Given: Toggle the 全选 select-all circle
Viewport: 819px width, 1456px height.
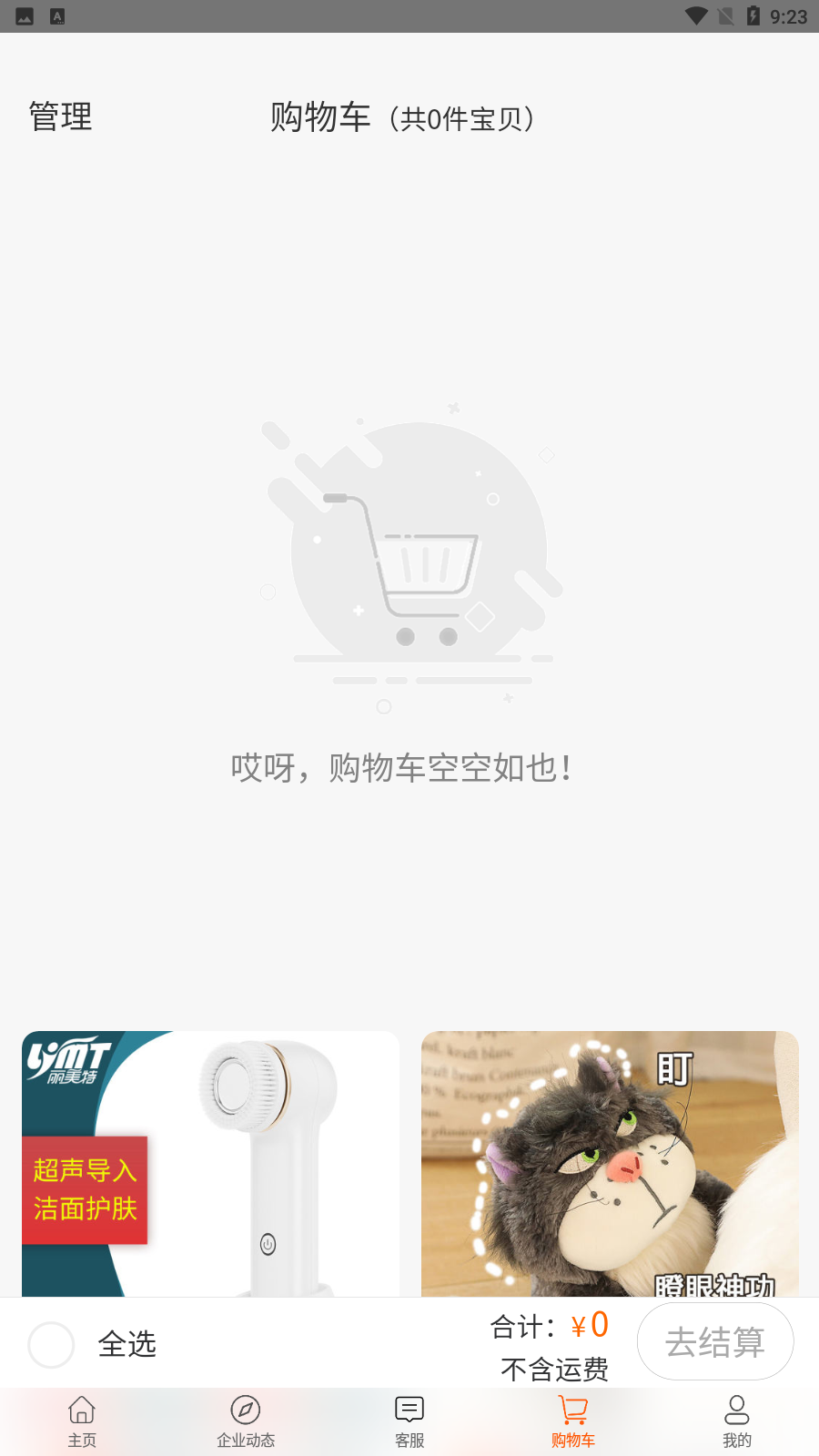Looking at the screenshot, I should click(x=51, y=1344).
